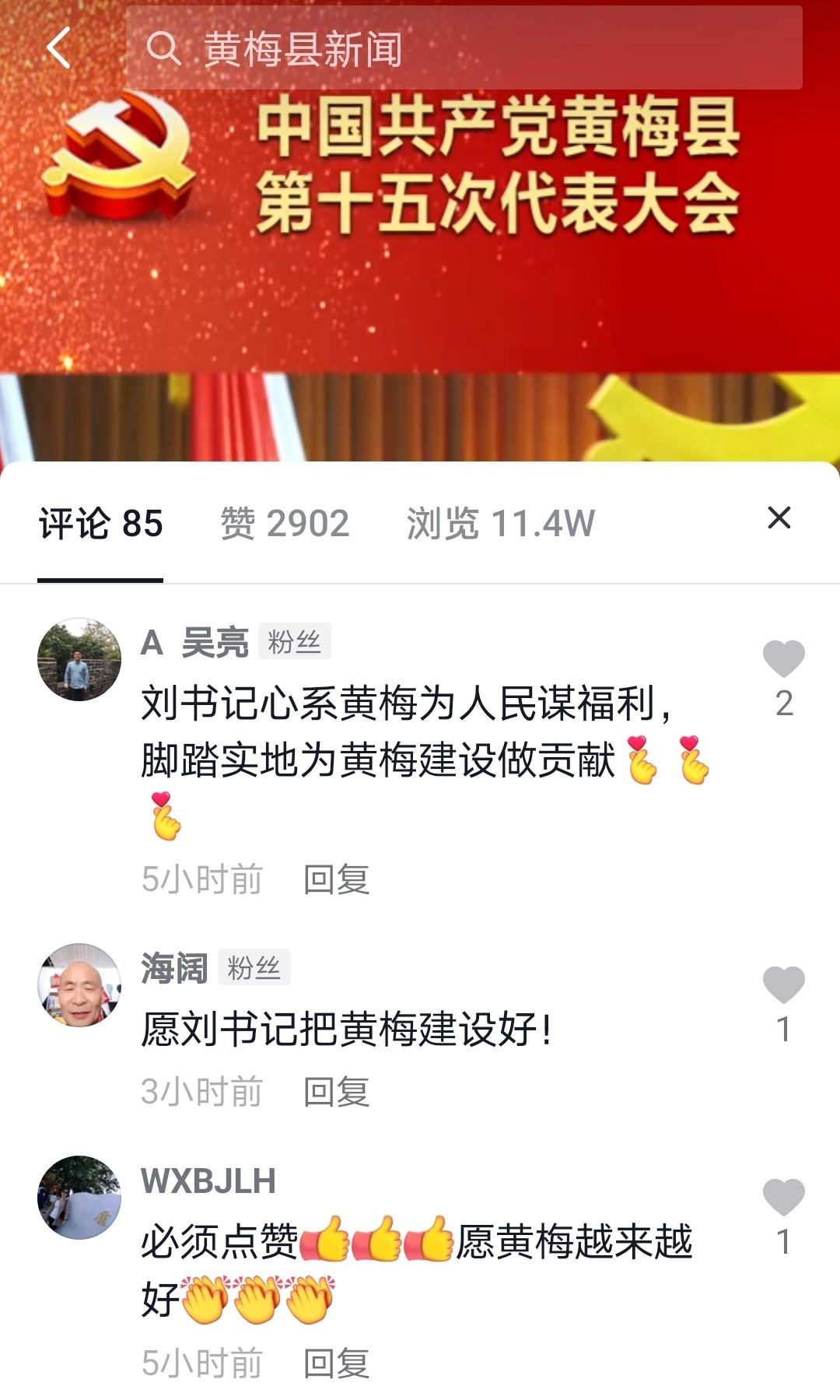Open the search box showing 黄梅县新闻
Image resolution: width=840 pixels, height=1400 pixels.
(x=464, y=48)
